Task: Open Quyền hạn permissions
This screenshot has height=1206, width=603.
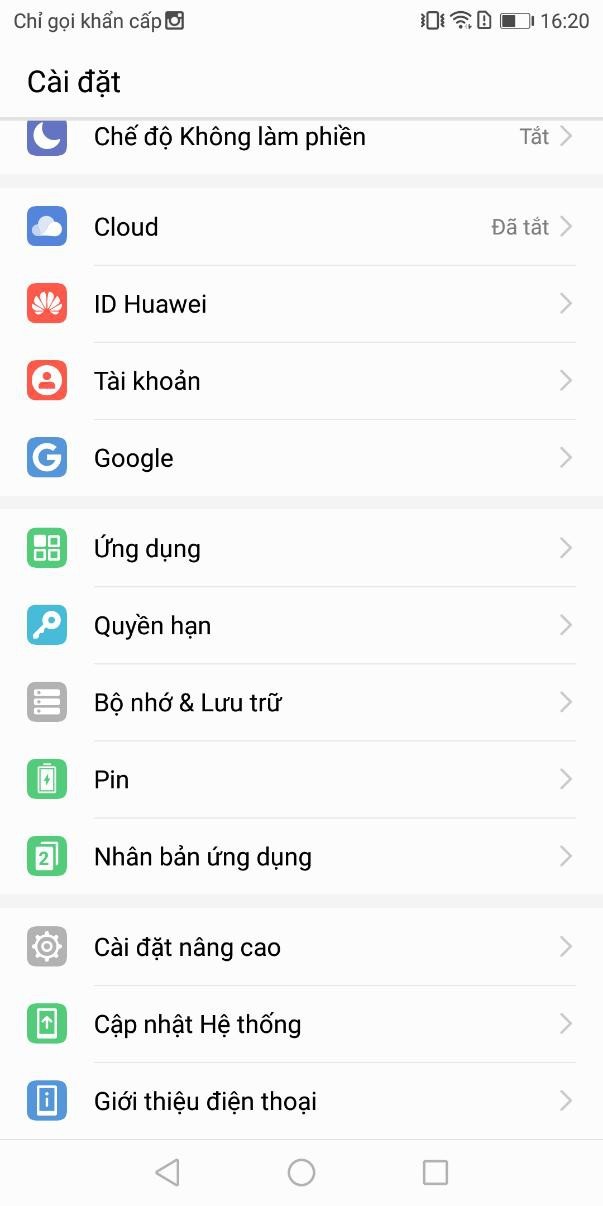Action: click(x=300, y=625)
